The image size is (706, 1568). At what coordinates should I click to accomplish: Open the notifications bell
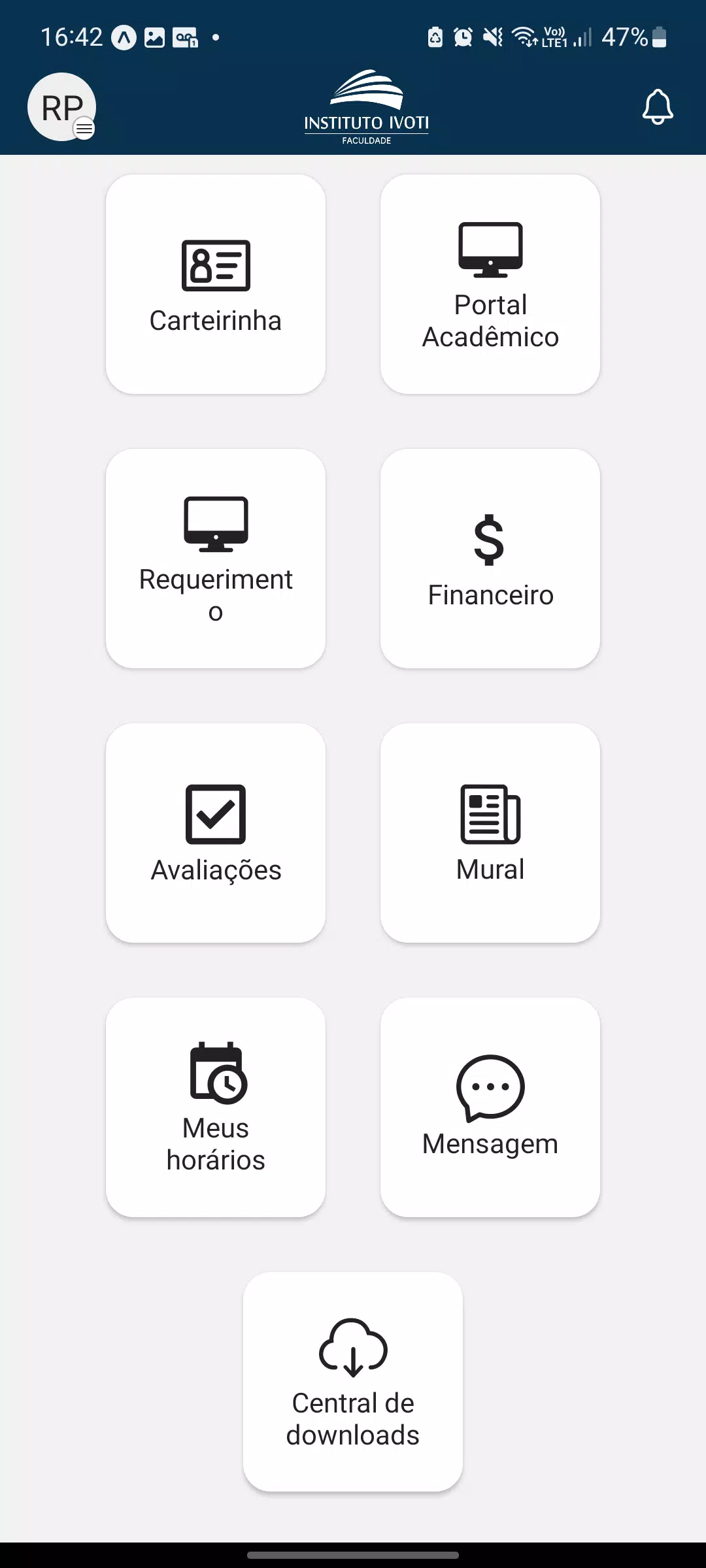pyautogui.click(x=657, y=107)
